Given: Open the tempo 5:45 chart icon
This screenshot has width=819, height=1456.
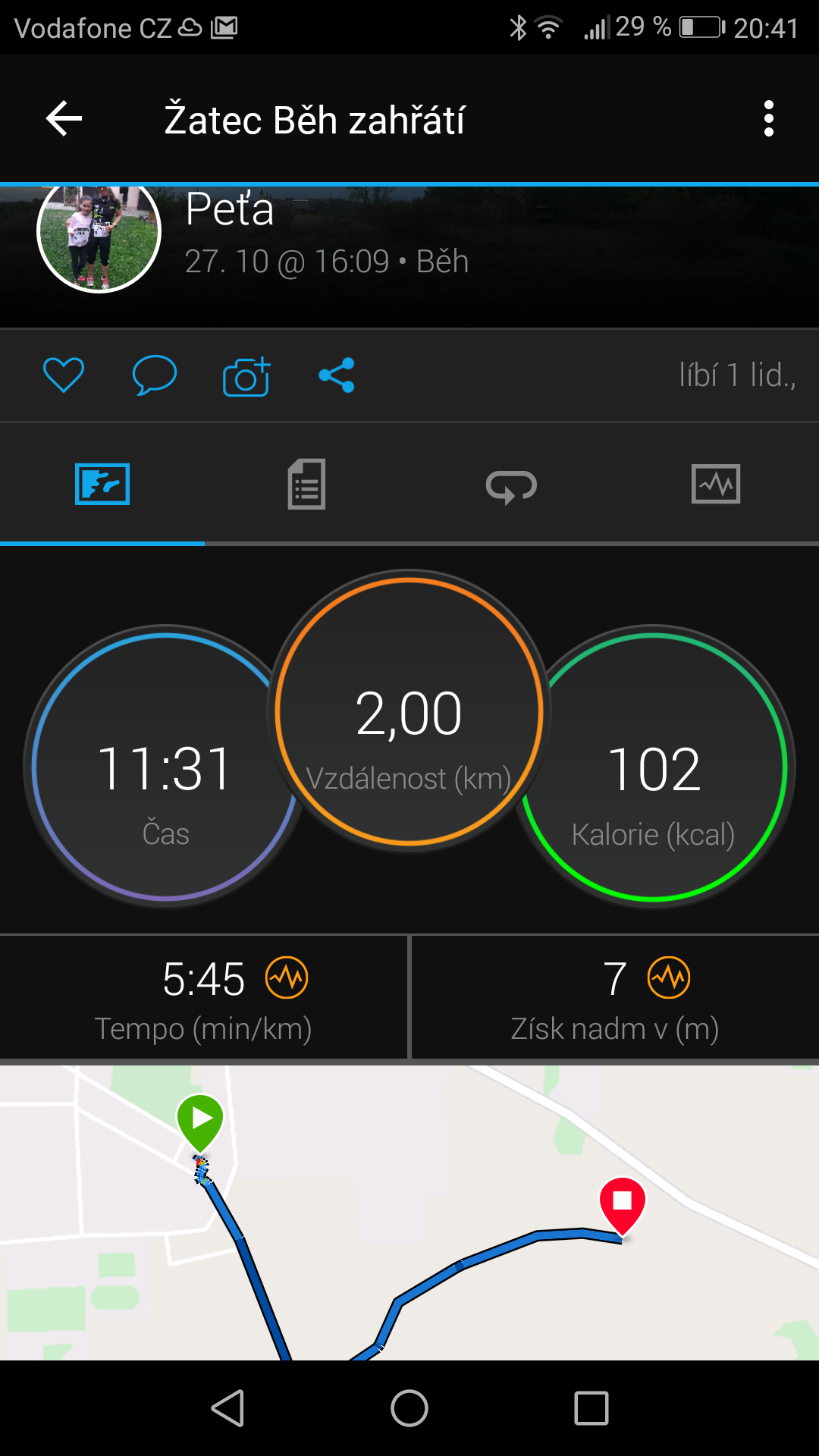Looking at the screenshot, I should 287,978.
